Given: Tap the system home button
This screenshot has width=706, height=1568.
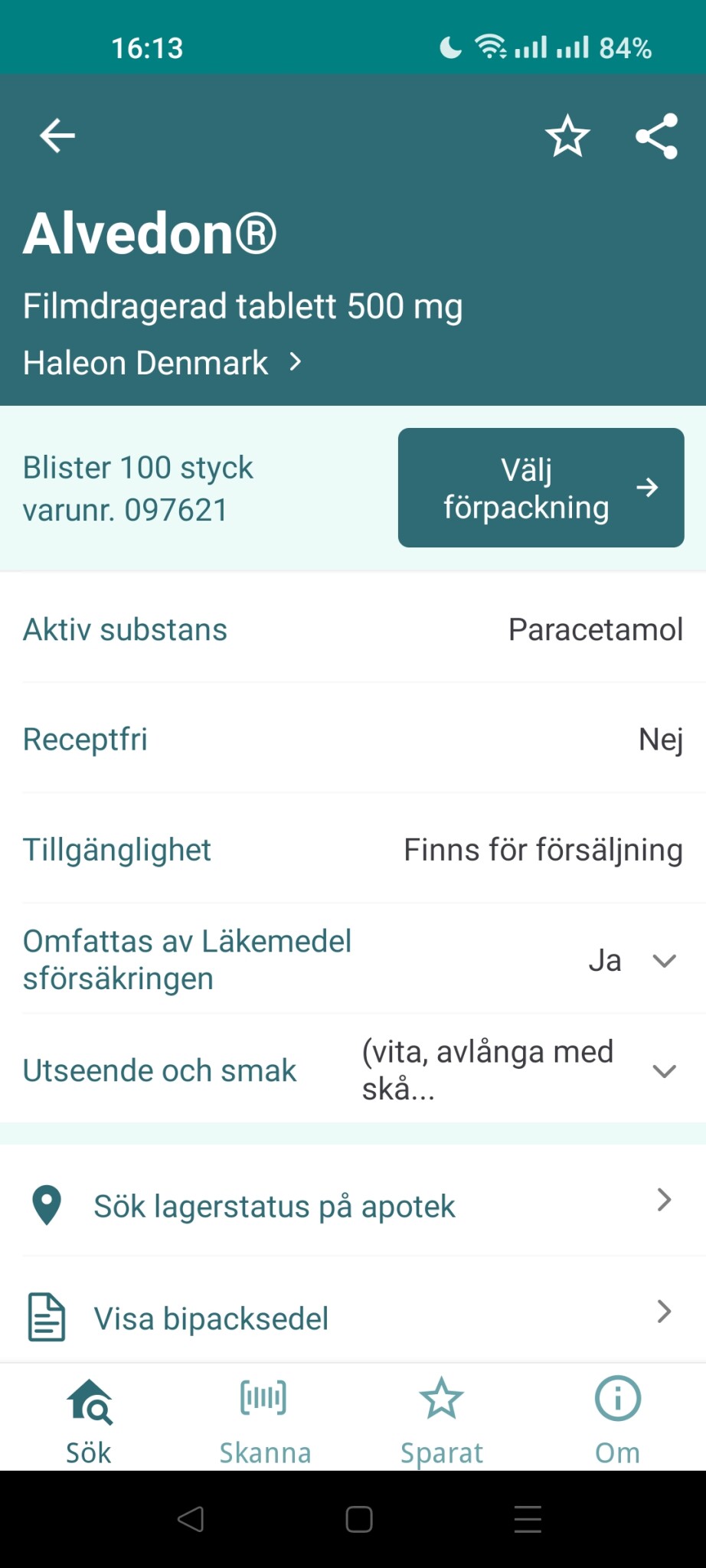Looking at the screenshot, I should pos(359,1519).
